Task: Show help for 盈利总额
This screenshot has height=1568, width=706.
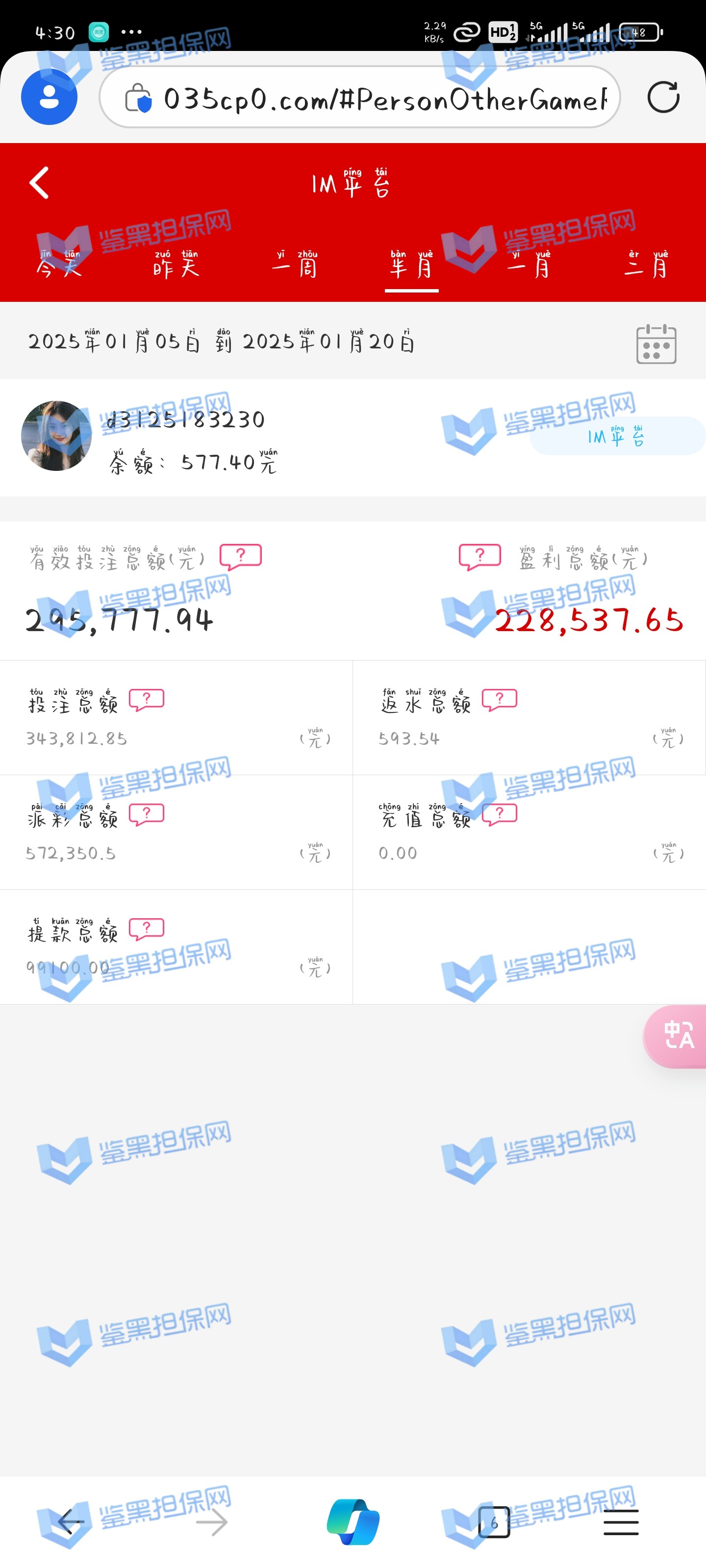Action: pyautogui.click(x=479, y=556)
